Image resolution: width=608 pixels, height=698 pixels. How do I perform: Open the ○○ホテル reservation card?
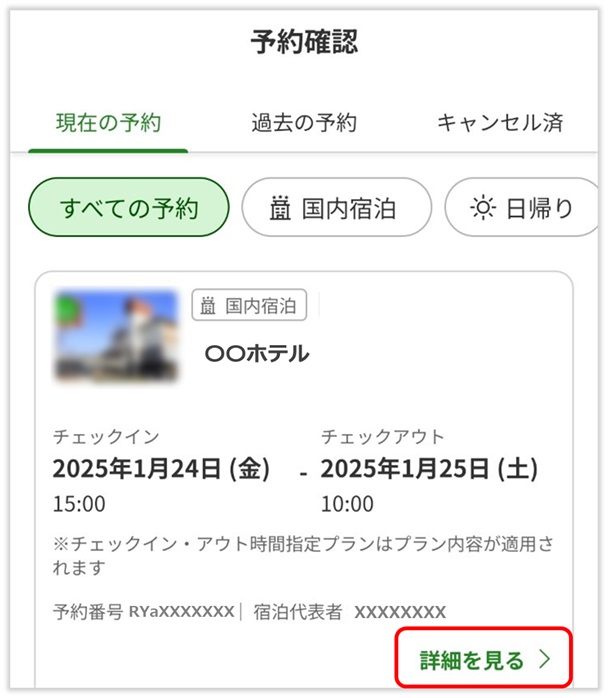tap(257, 353)
